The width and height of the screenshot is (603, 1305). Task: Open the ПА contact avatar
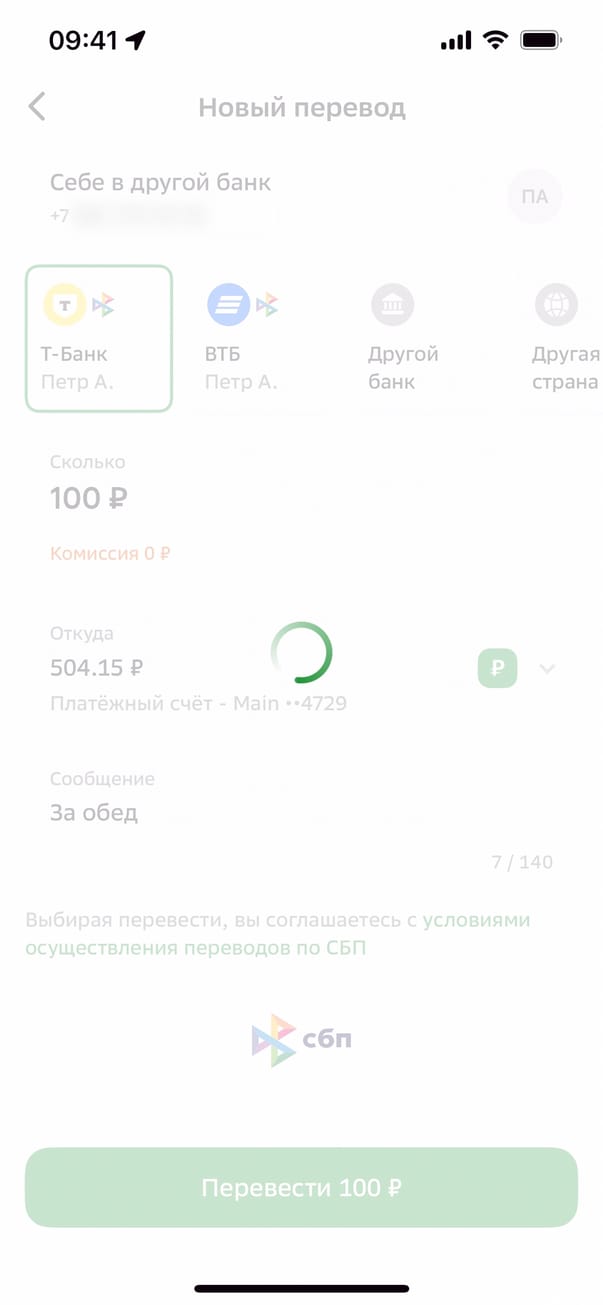[x=535, y=197]
